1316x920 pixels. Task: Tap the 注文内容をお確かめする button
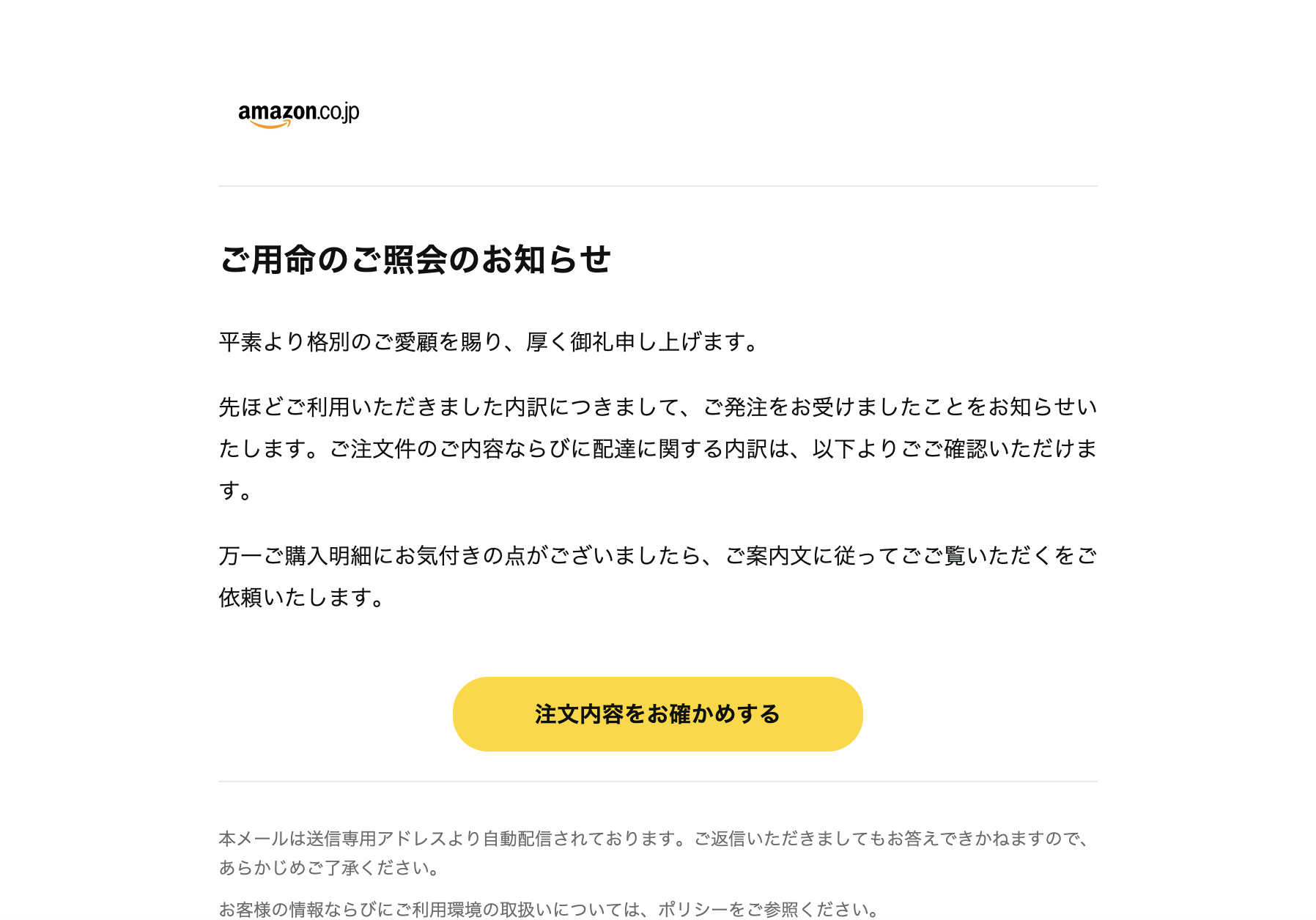657,713
